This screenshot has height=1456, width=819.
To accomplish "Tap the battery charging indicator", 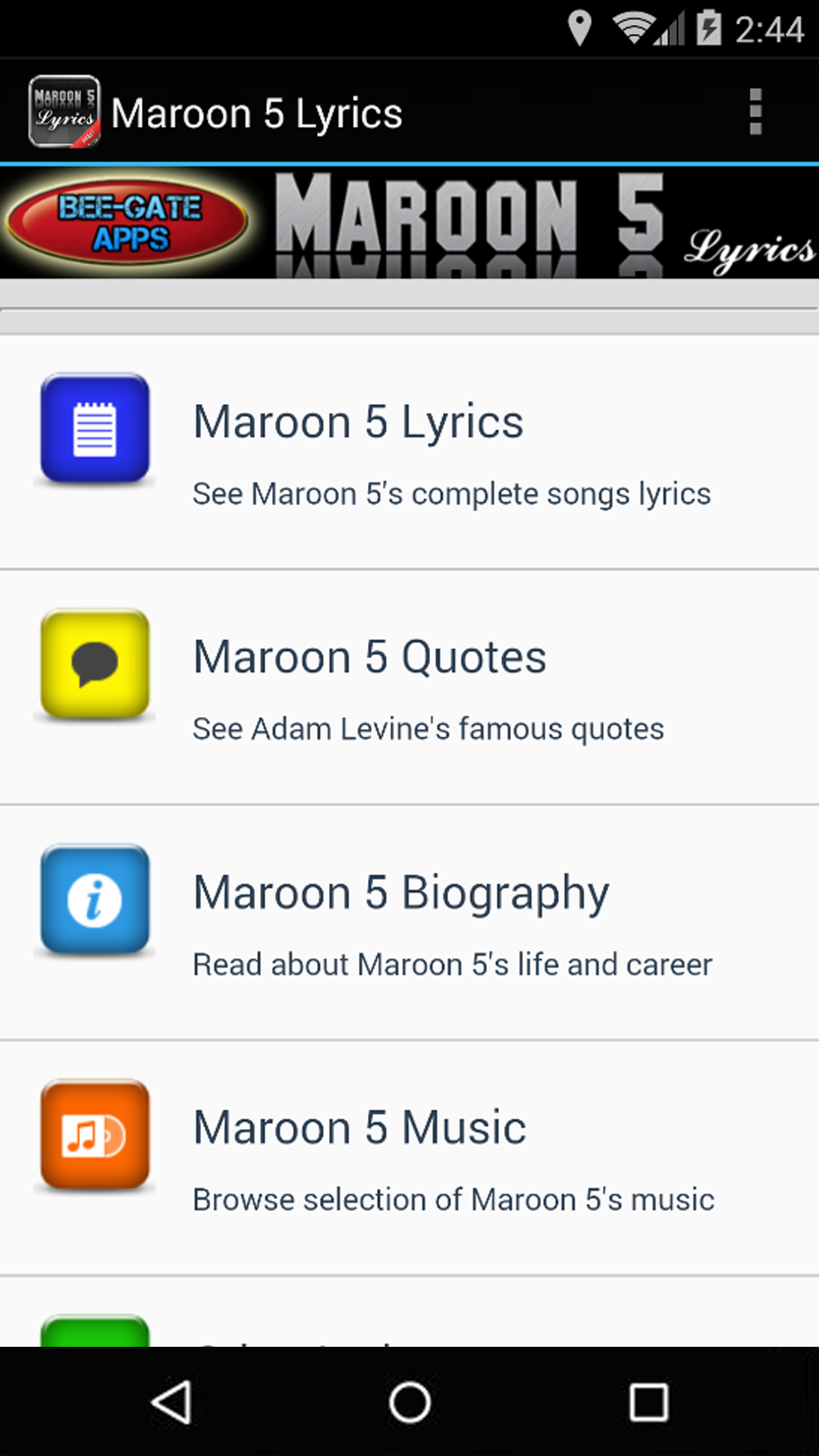I will point(708,29).
